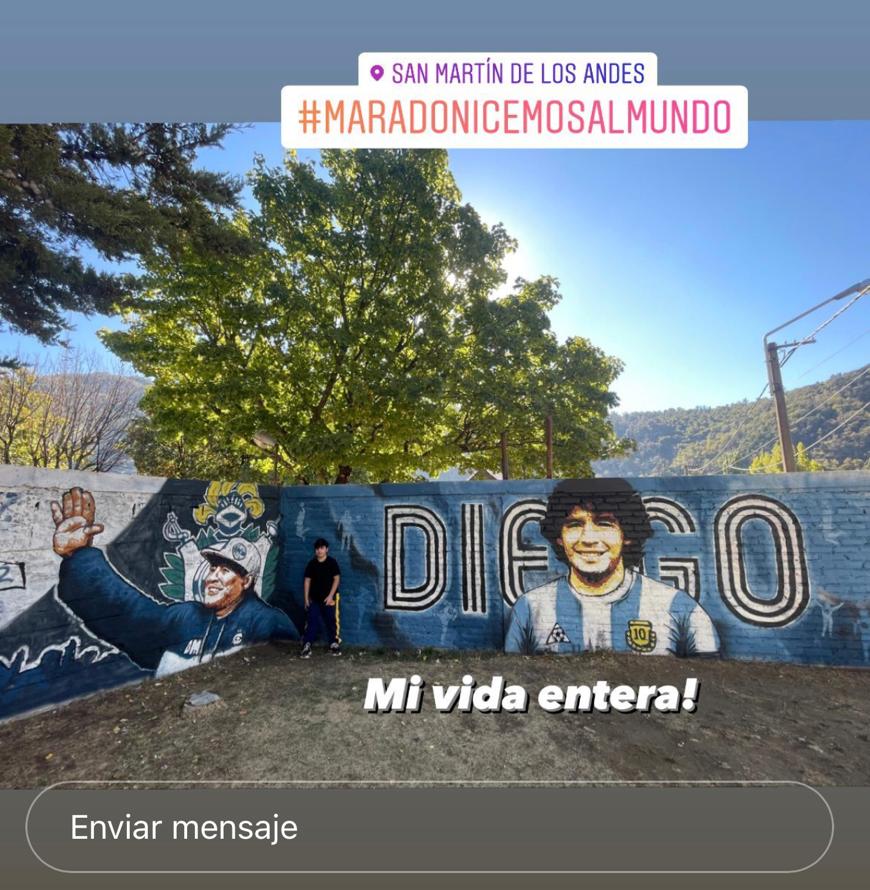Tap the Enviar mensaje reply field
870x890 pixels.
(430, 827)
